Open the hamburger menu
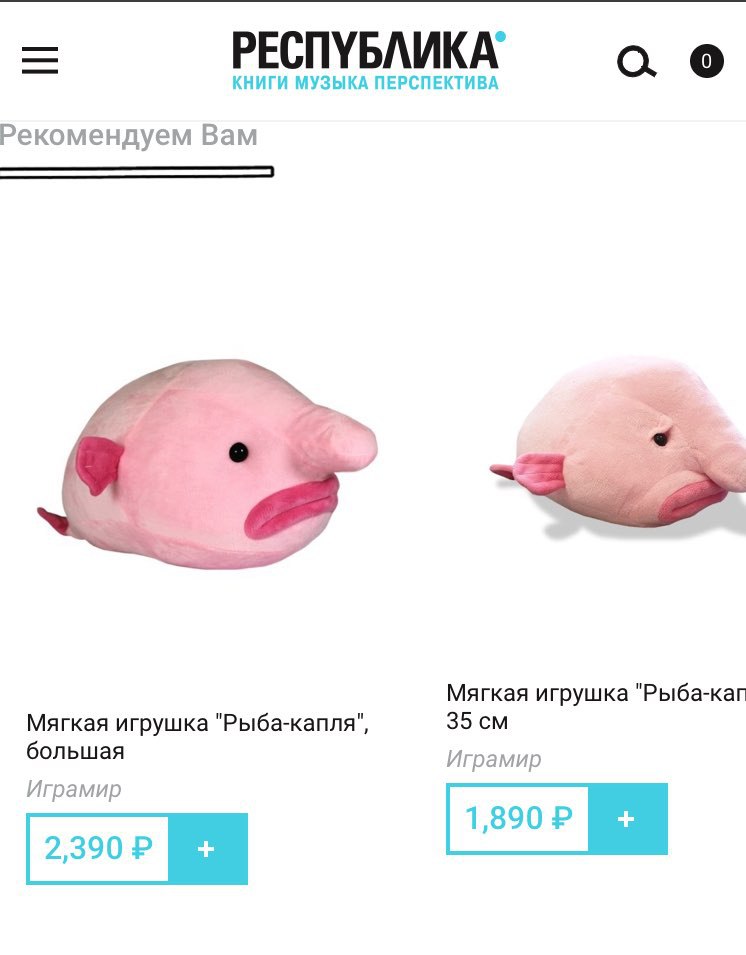The height and width of the screenshot is (955, 746). (x=40, y=61)
